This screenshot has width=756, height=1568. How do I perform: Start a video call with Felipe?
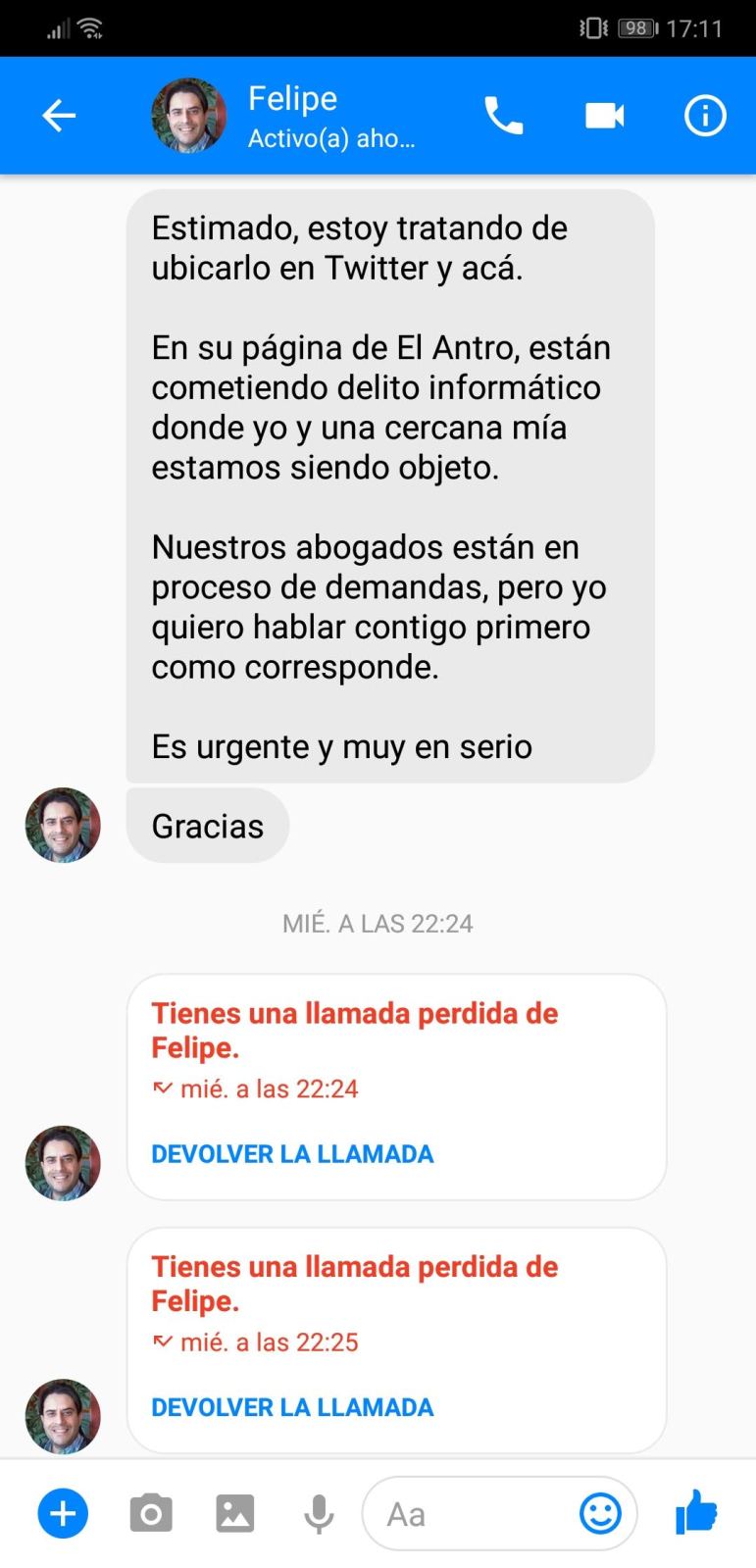(x=604, y=116)
